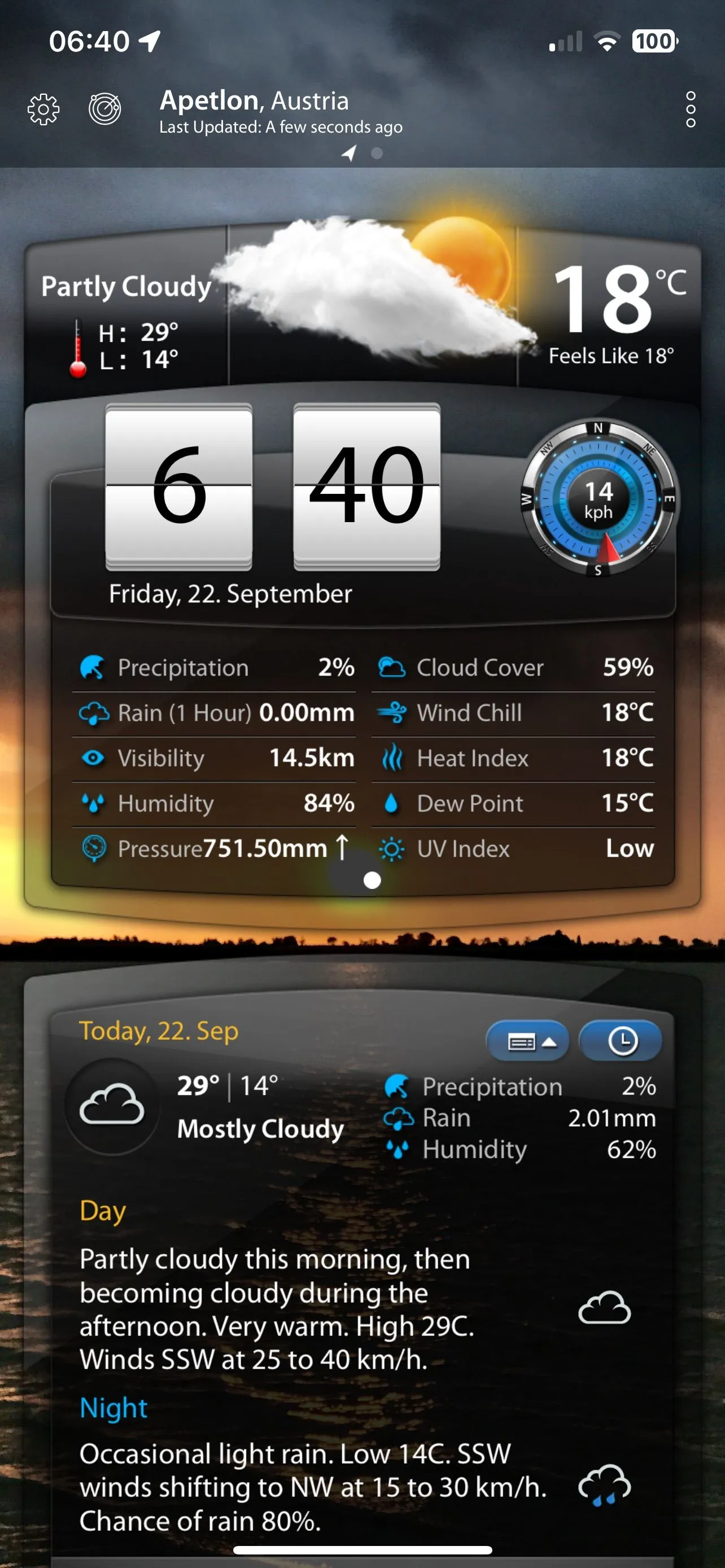Open the wind compass showing 14 kph
This screenshot has width=725, height=1568.
coord(599,498)
